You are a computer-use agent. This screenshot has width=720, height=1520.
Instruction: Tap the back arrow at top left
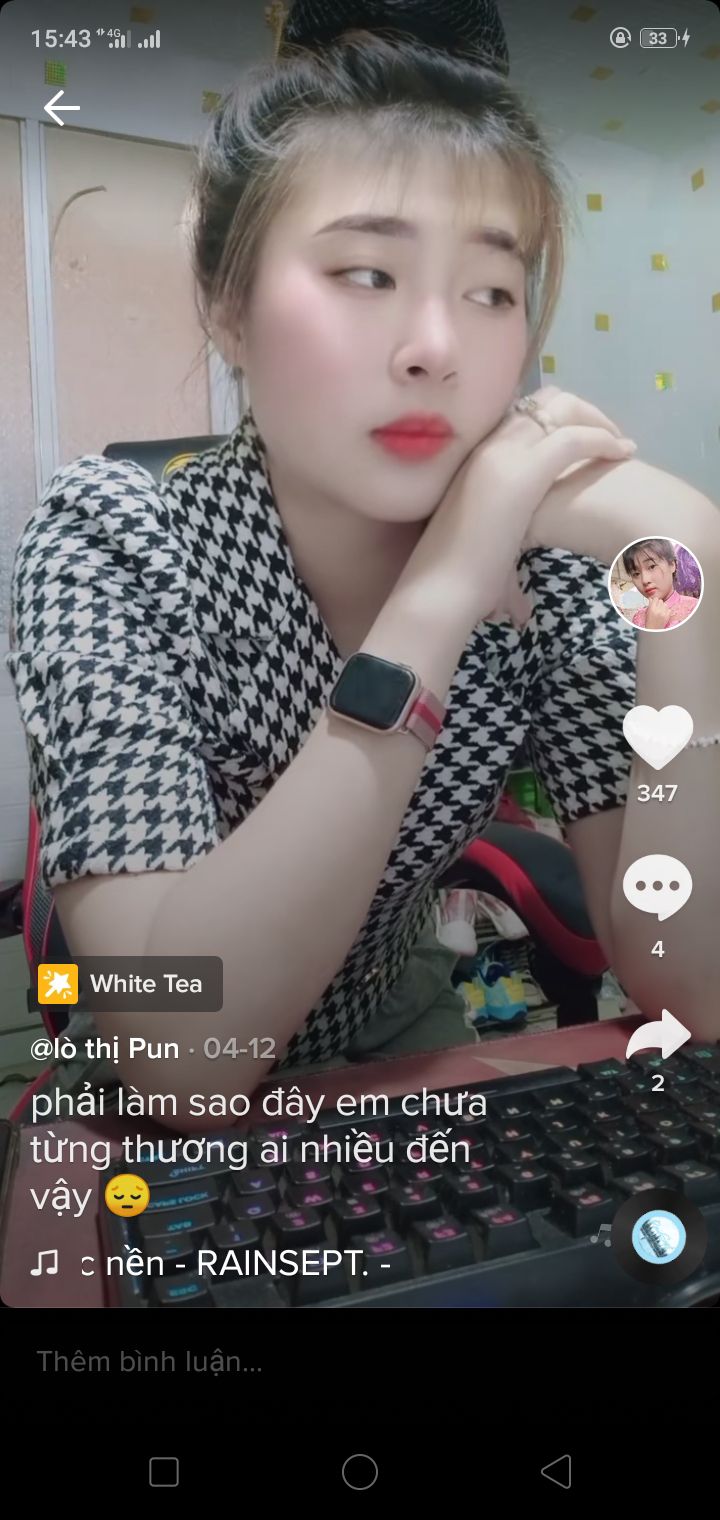pos(62,107)
